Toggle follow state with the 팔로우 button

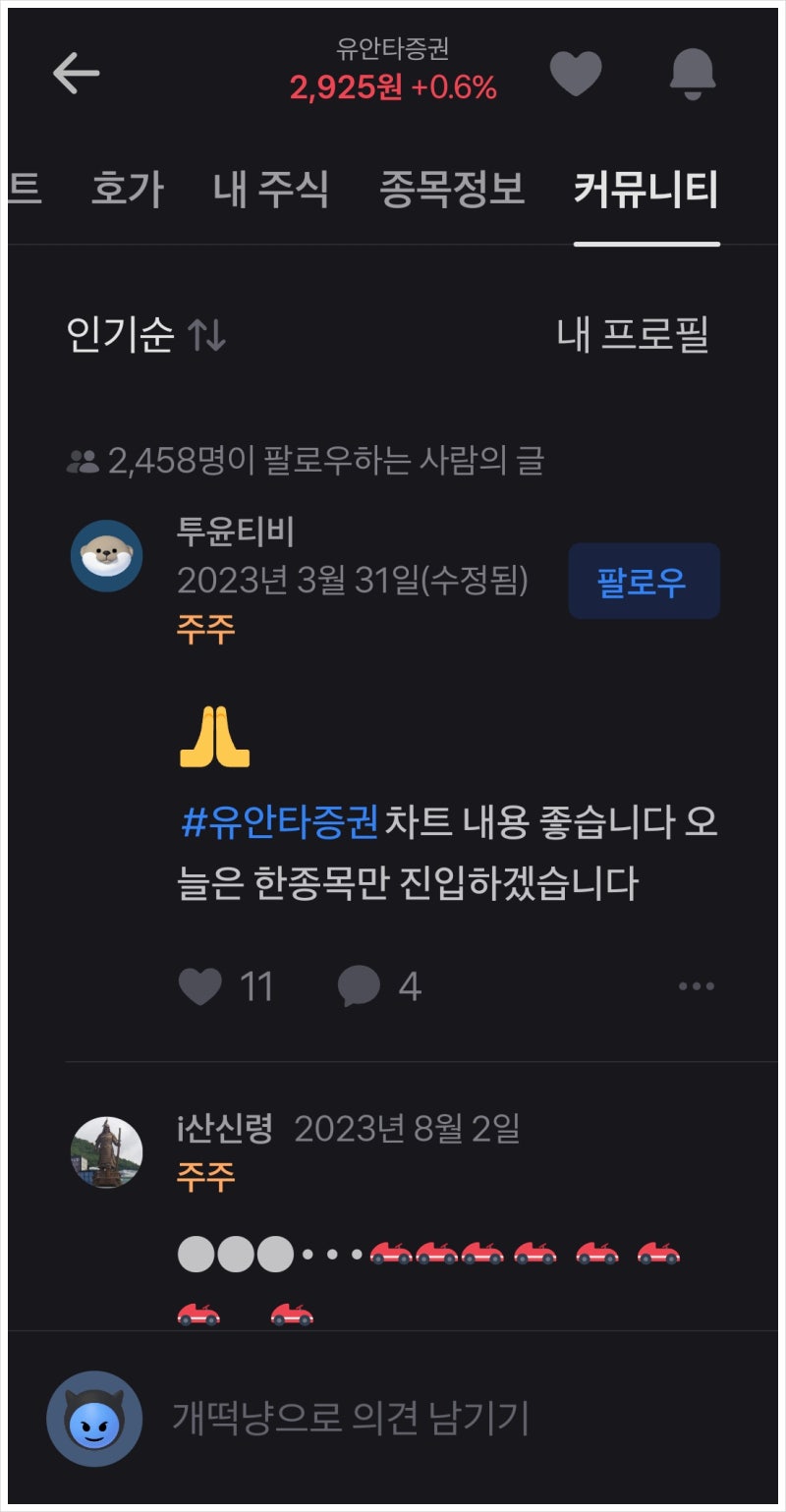pos(644,582)
